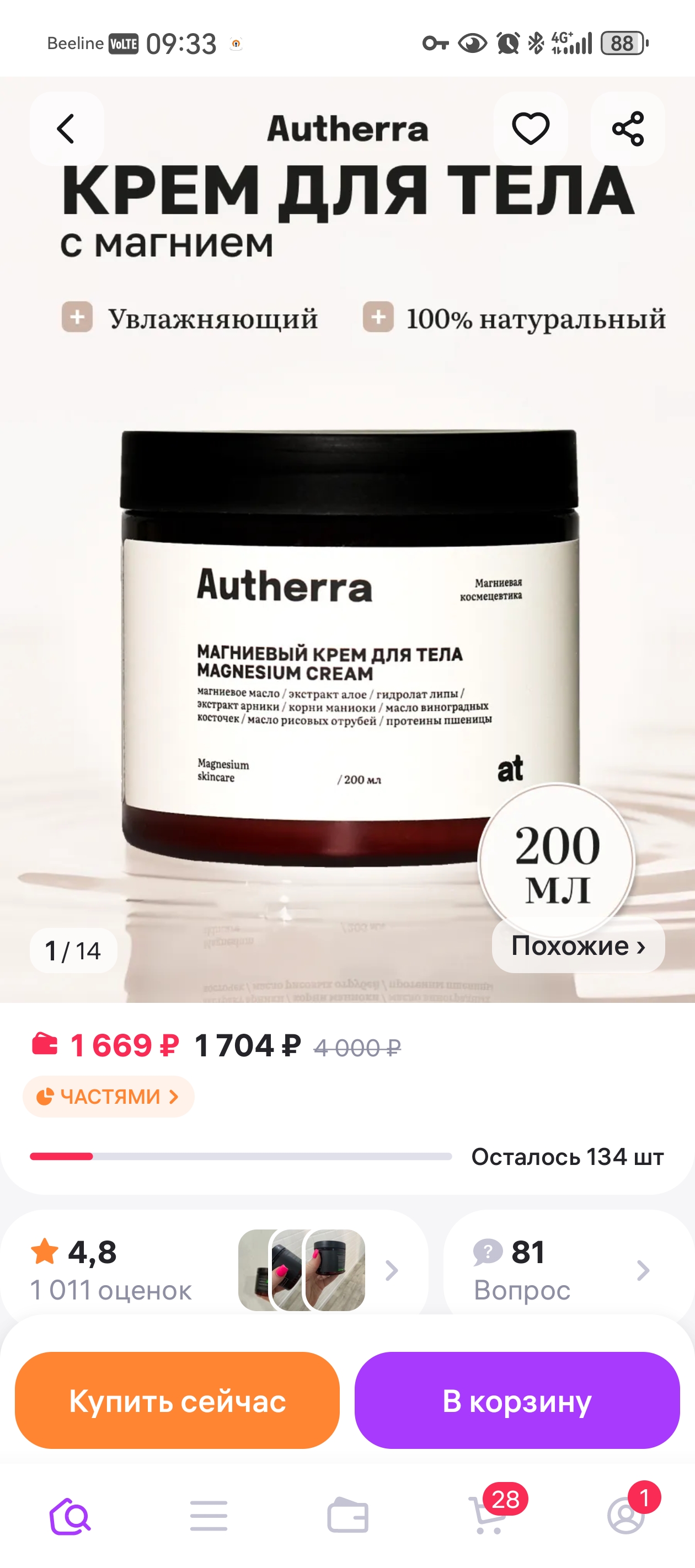Open the catalog menu tab
The height and width of the screenshot is (1568, 695).
[209, 1516]
